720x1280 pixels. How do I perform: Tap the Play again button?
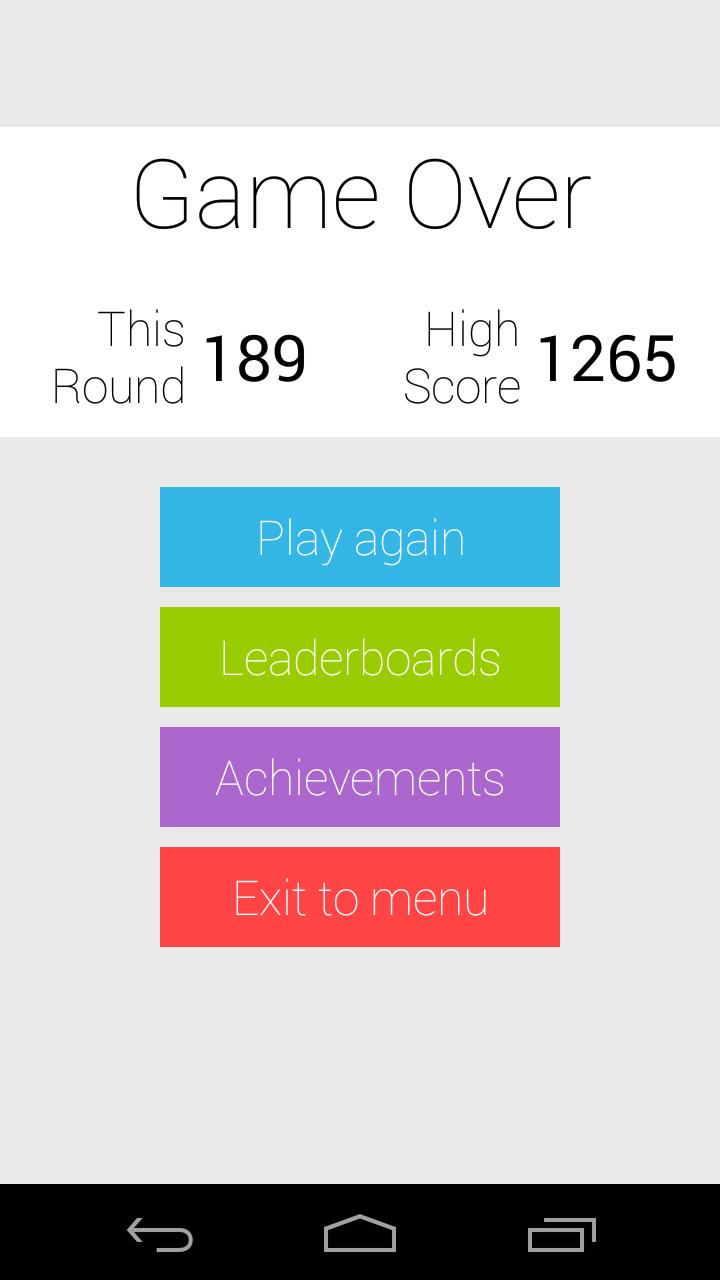pos(360,537)
